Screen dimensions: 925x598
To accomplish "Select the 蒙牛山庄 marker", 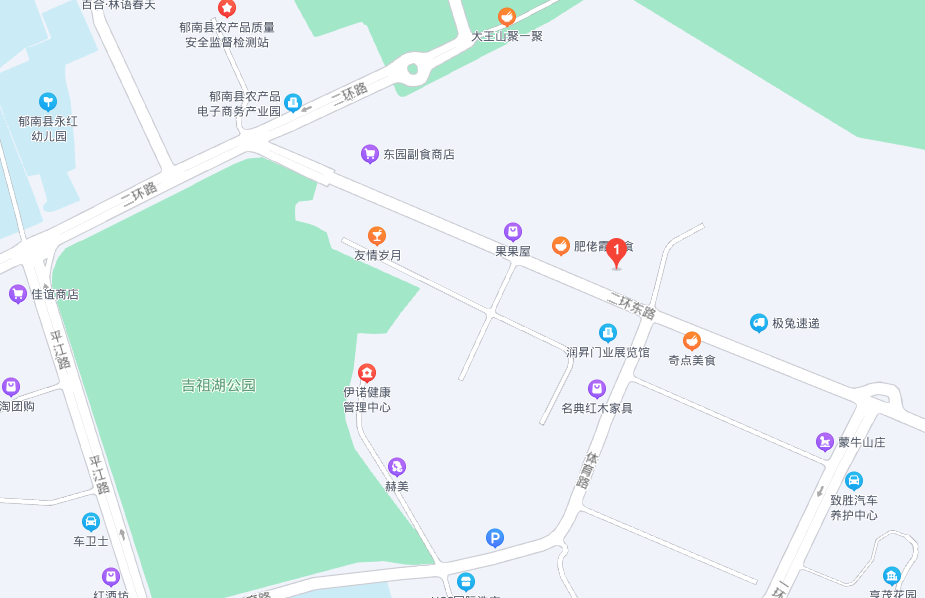I will pyautogui.click(x=825, y=441).
